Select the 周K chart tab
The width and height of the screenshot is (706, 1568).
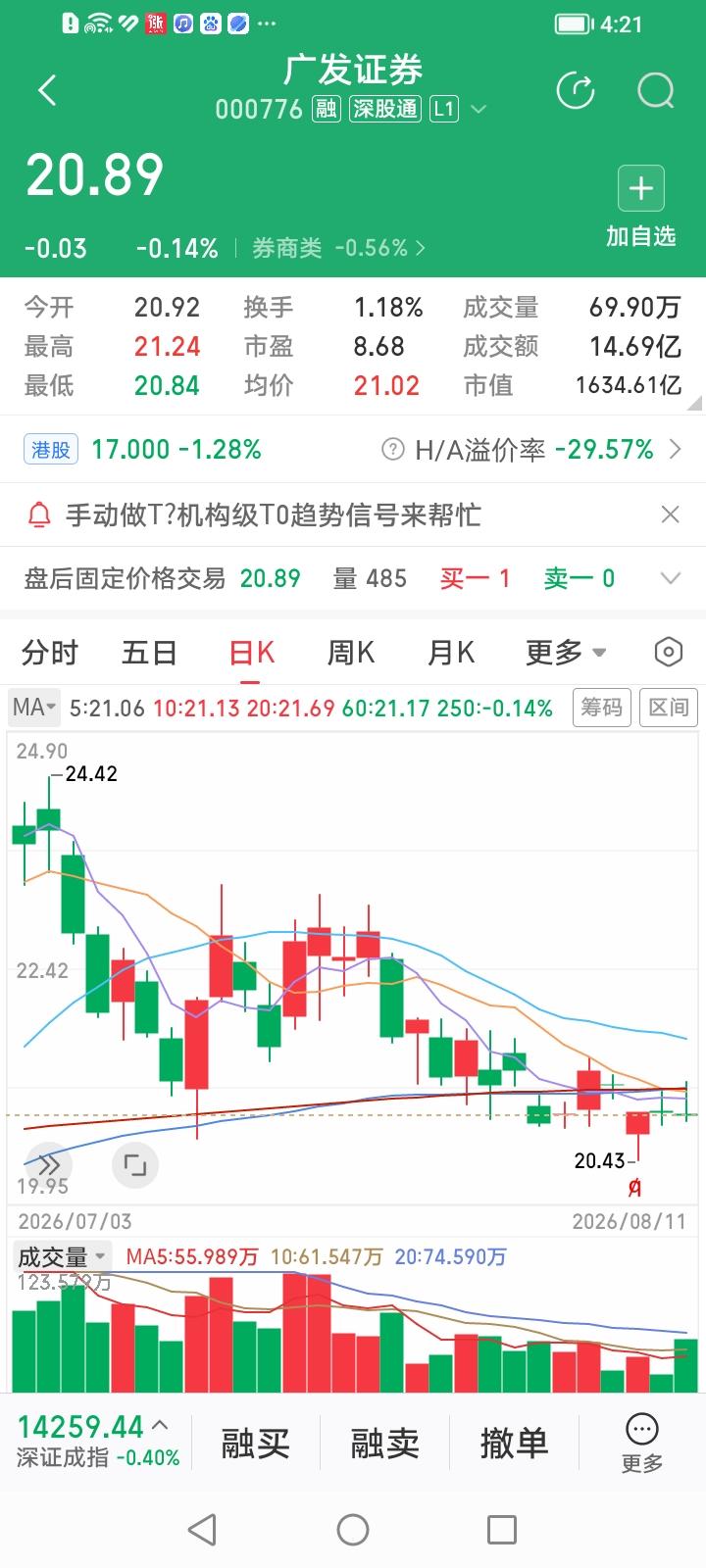click(350, 653)
